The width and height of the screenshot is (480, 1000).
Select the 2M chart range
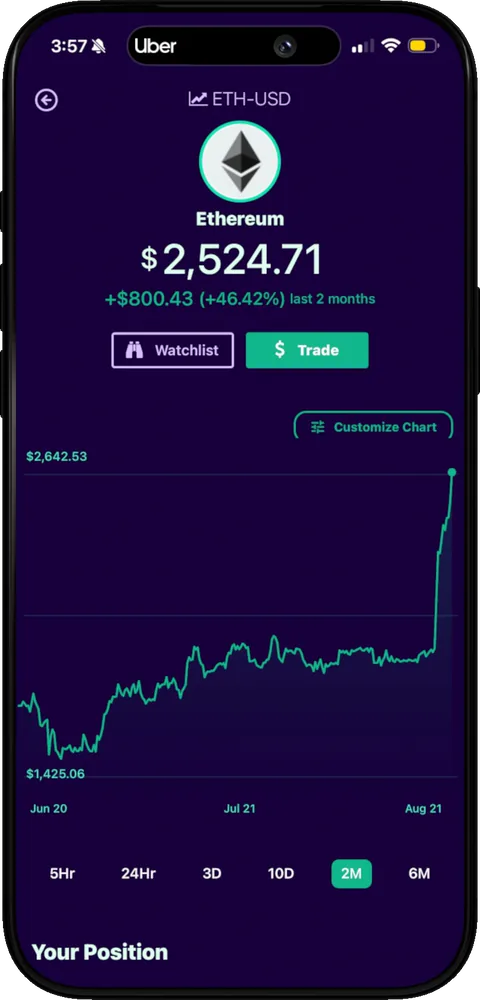351,874
